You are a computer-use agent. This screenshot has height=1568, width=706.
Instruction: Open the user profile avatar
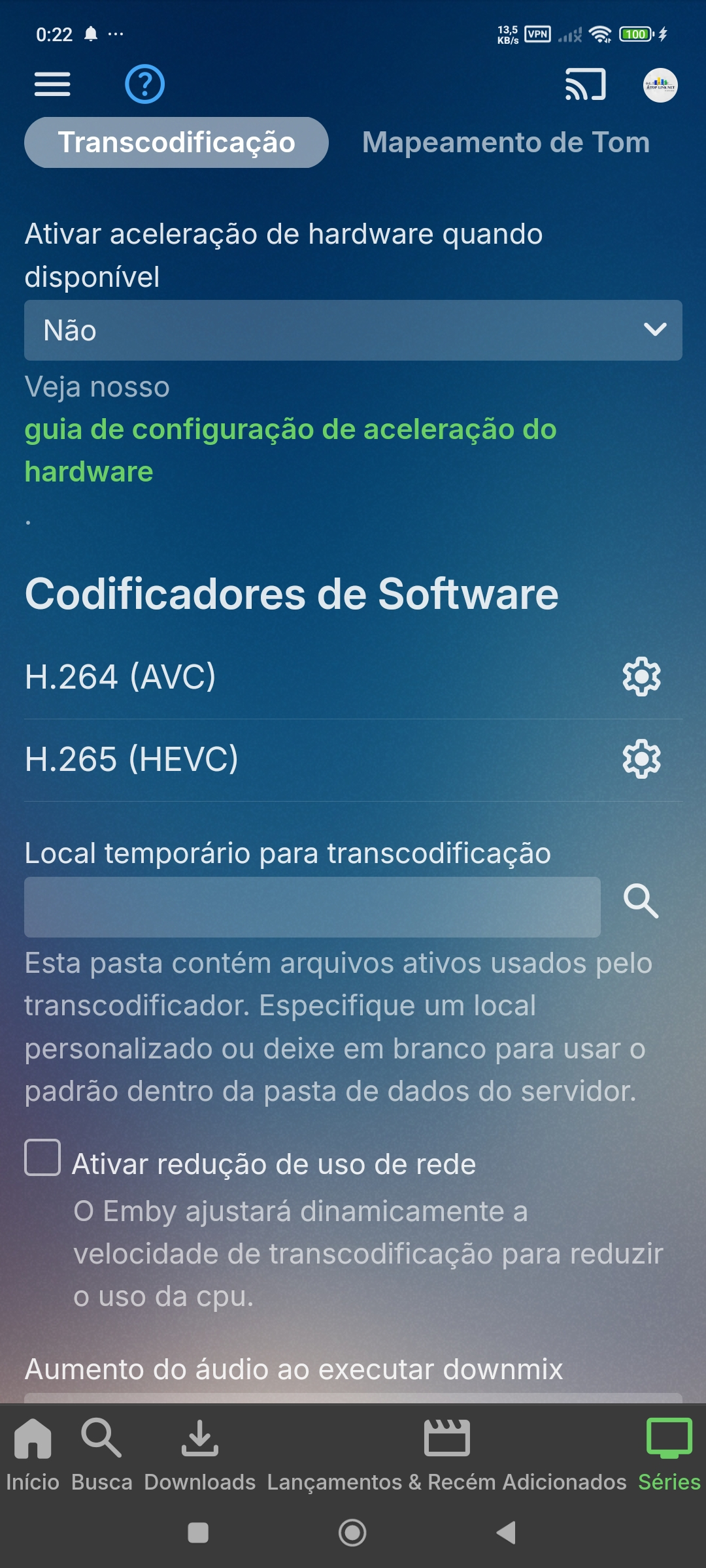point(660,86)
